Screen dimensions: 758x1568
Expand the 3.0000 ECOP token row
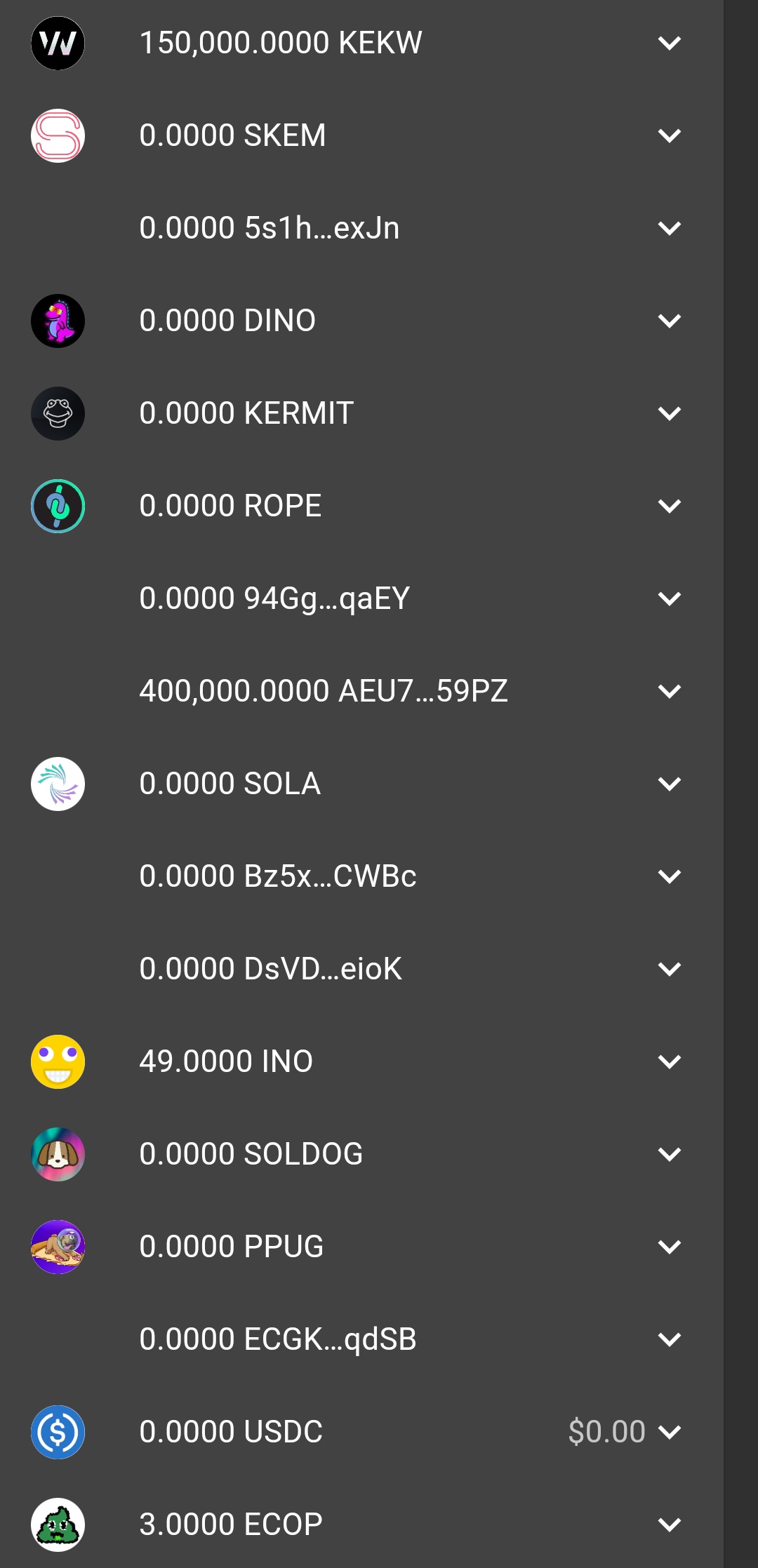coord(670,1525)
